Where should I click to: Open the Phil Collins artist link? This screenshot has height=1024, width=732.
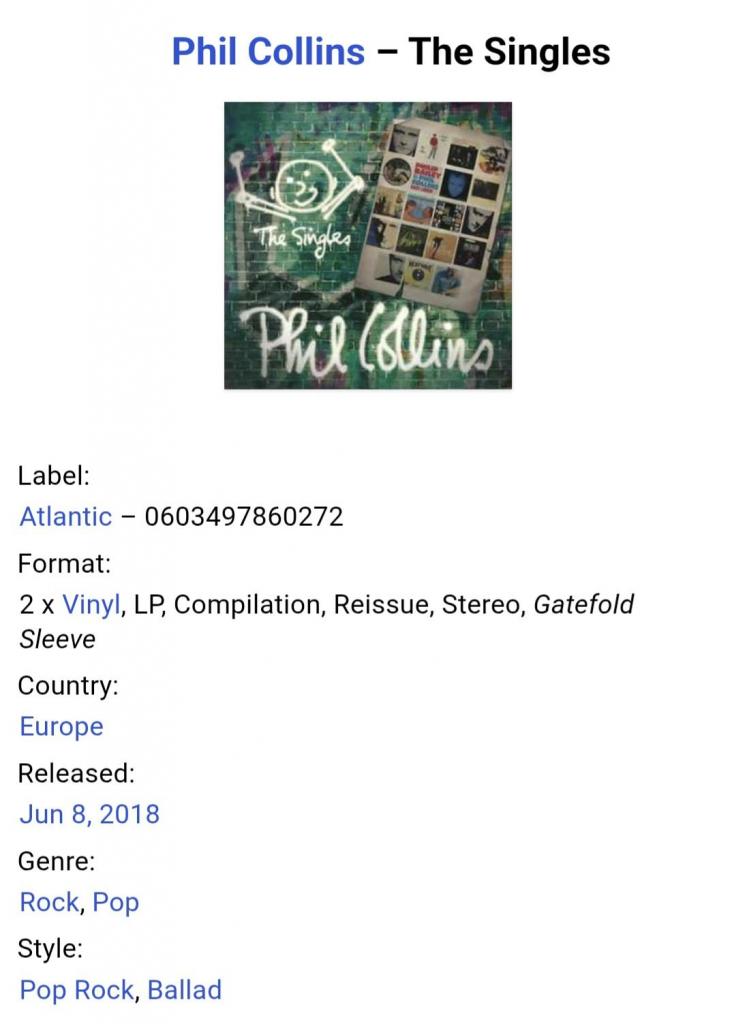click(x=268, y=51)
